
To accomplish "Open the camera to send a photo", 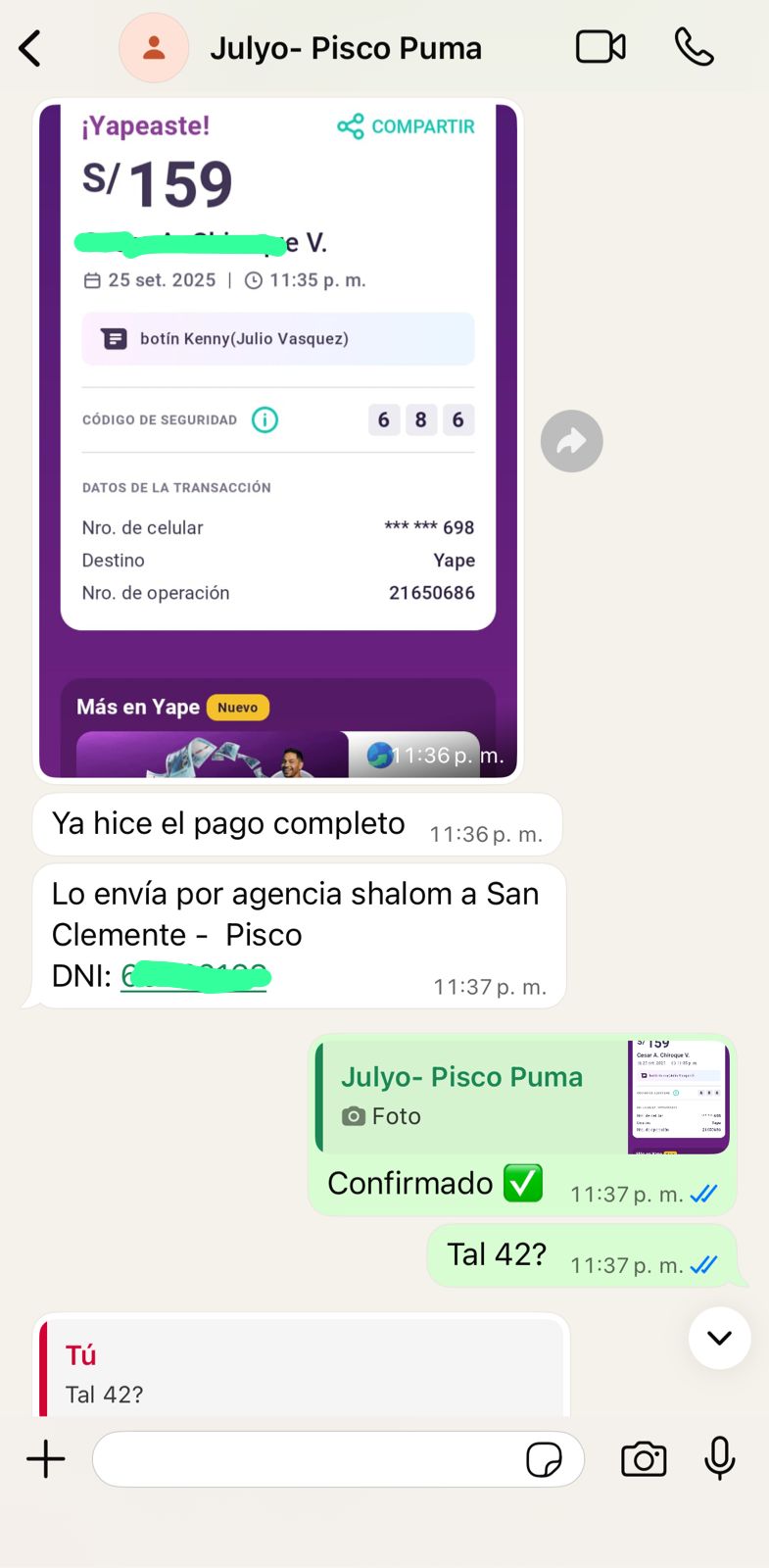I will [x=644, y=1459].
